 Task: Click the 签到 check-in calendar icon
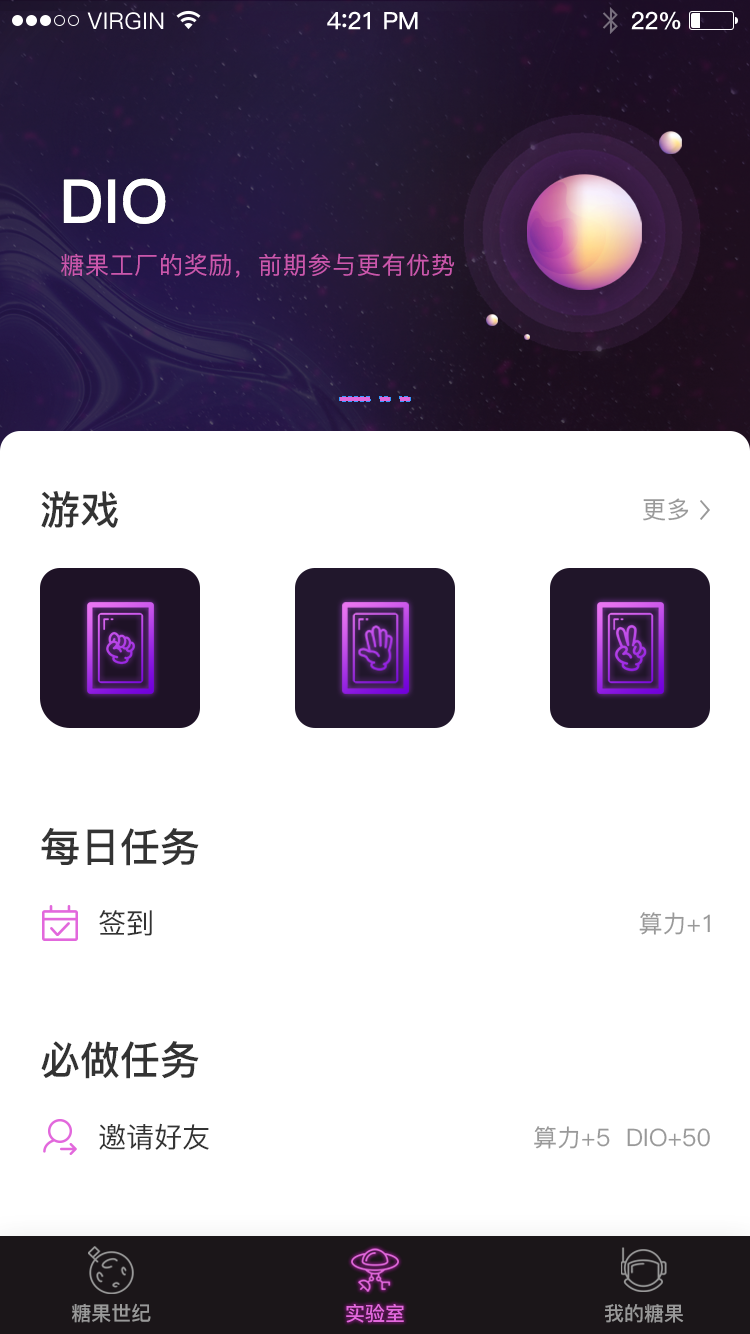(x=60, y=923)
